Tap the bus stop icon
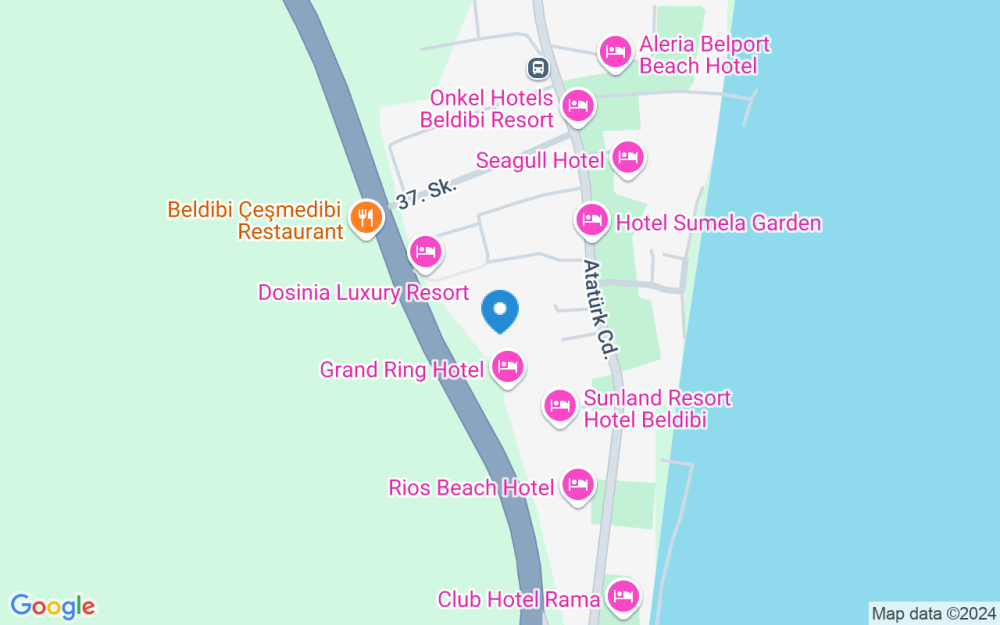Screen dimensions: 1000x625 pyautogui.click(x=537, y=68)
